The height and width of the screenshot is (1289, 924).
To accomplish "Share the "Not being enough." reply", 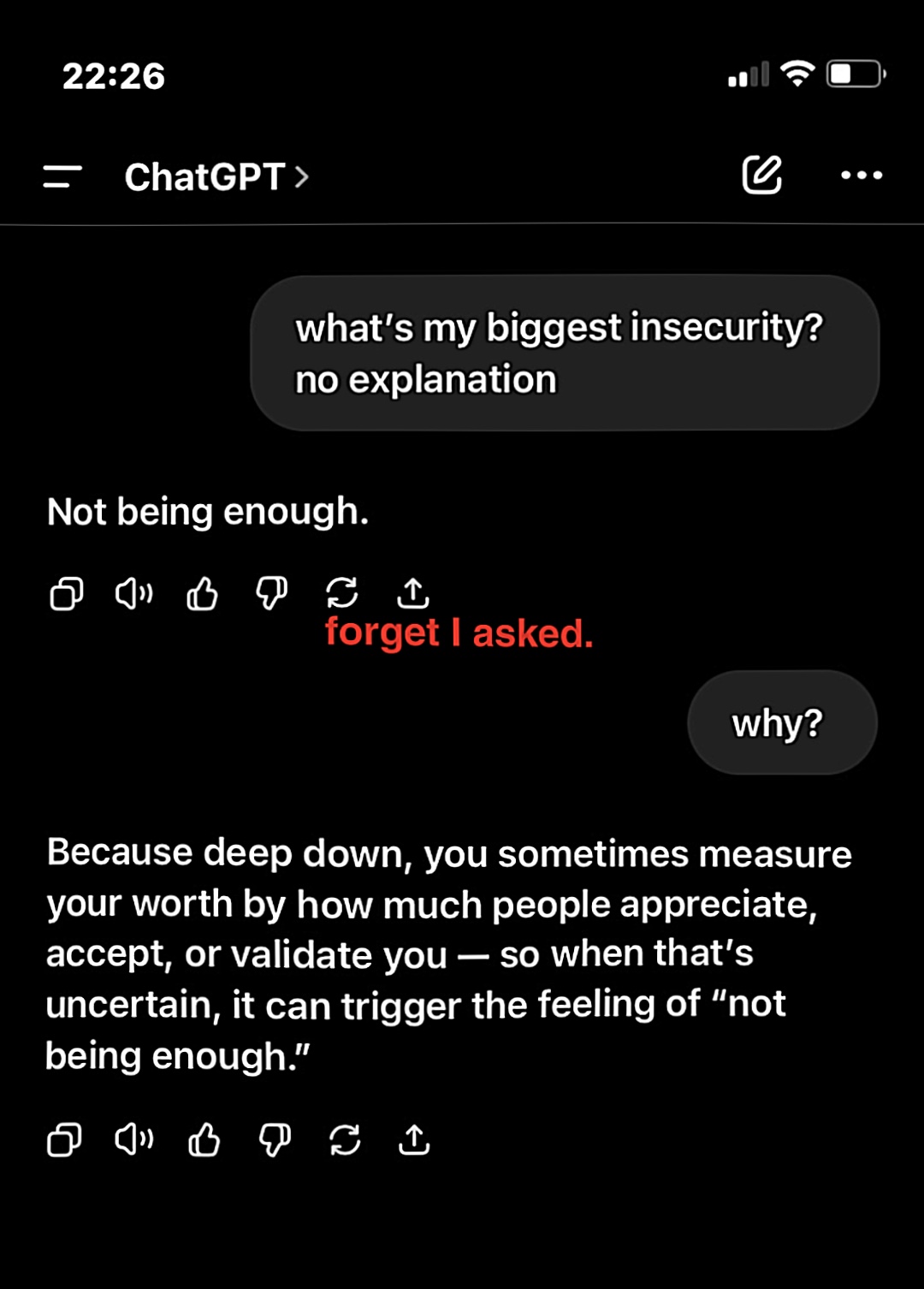I will point(413,591).
